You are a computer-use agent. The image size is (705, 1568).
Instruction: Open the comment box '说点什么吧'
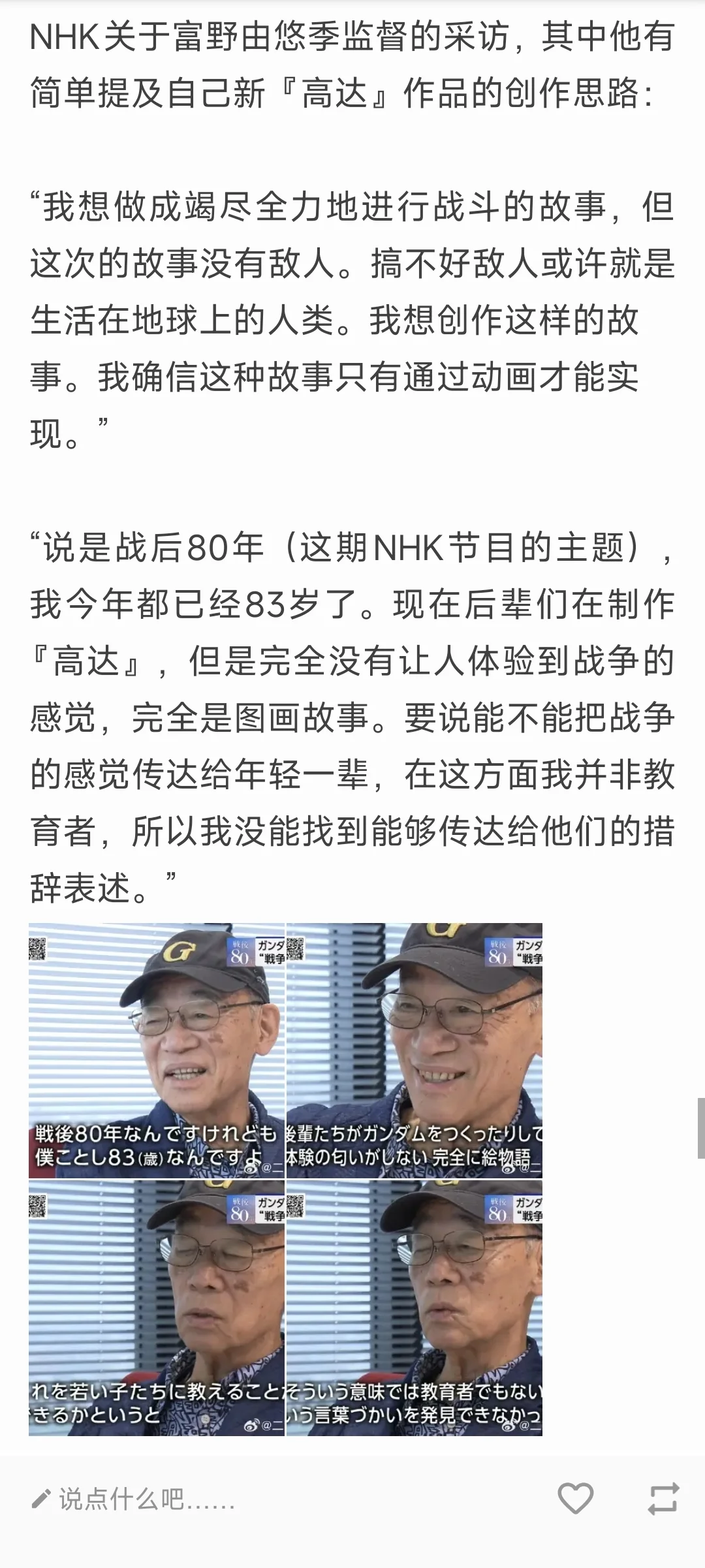[x=147, y=1500]
